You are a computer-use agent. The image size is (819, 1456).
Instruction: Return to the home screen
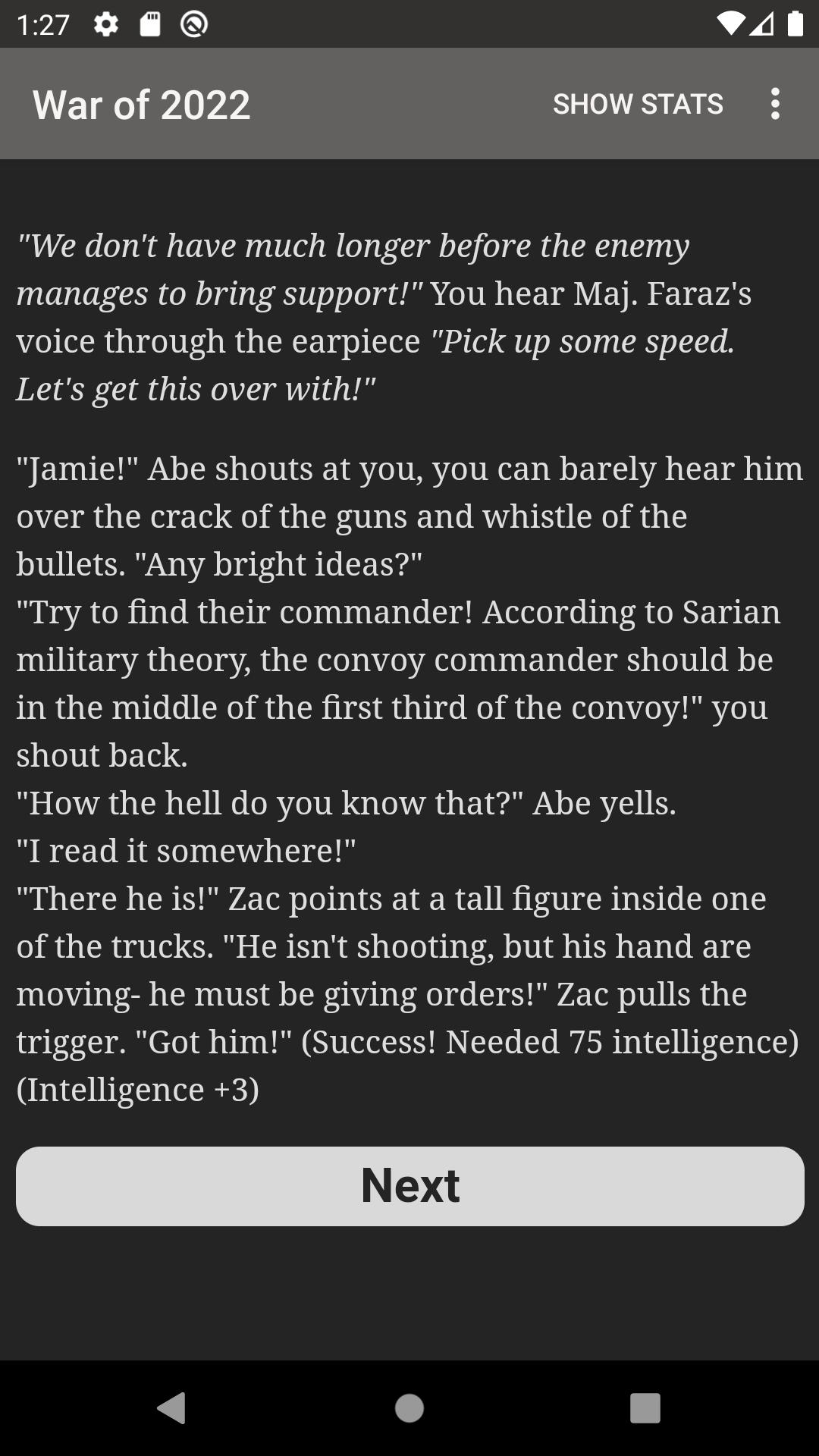coord(409,1408)
